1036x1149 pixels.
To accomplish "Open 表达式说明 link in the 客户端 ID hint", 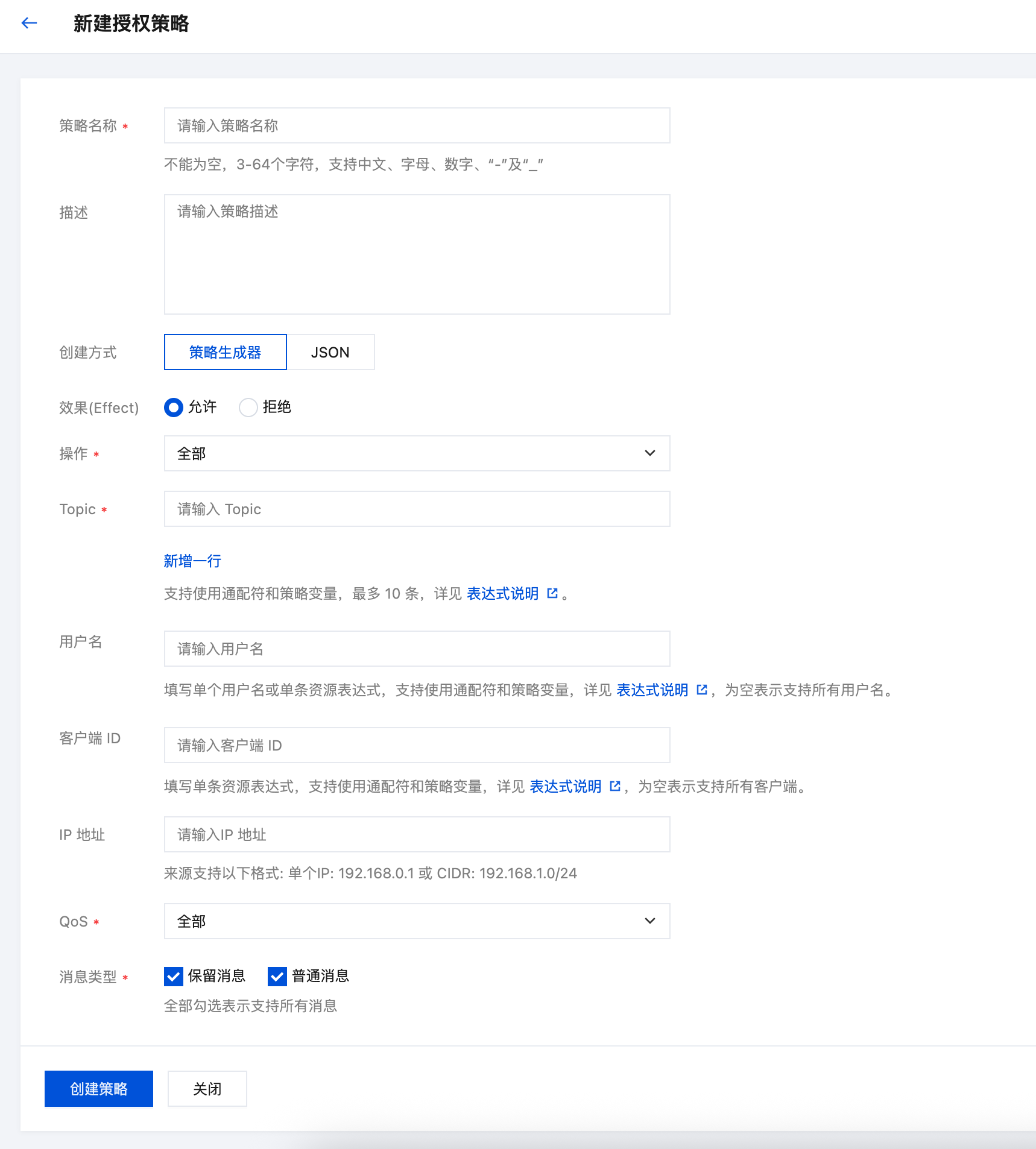I will tap(566, 787).
